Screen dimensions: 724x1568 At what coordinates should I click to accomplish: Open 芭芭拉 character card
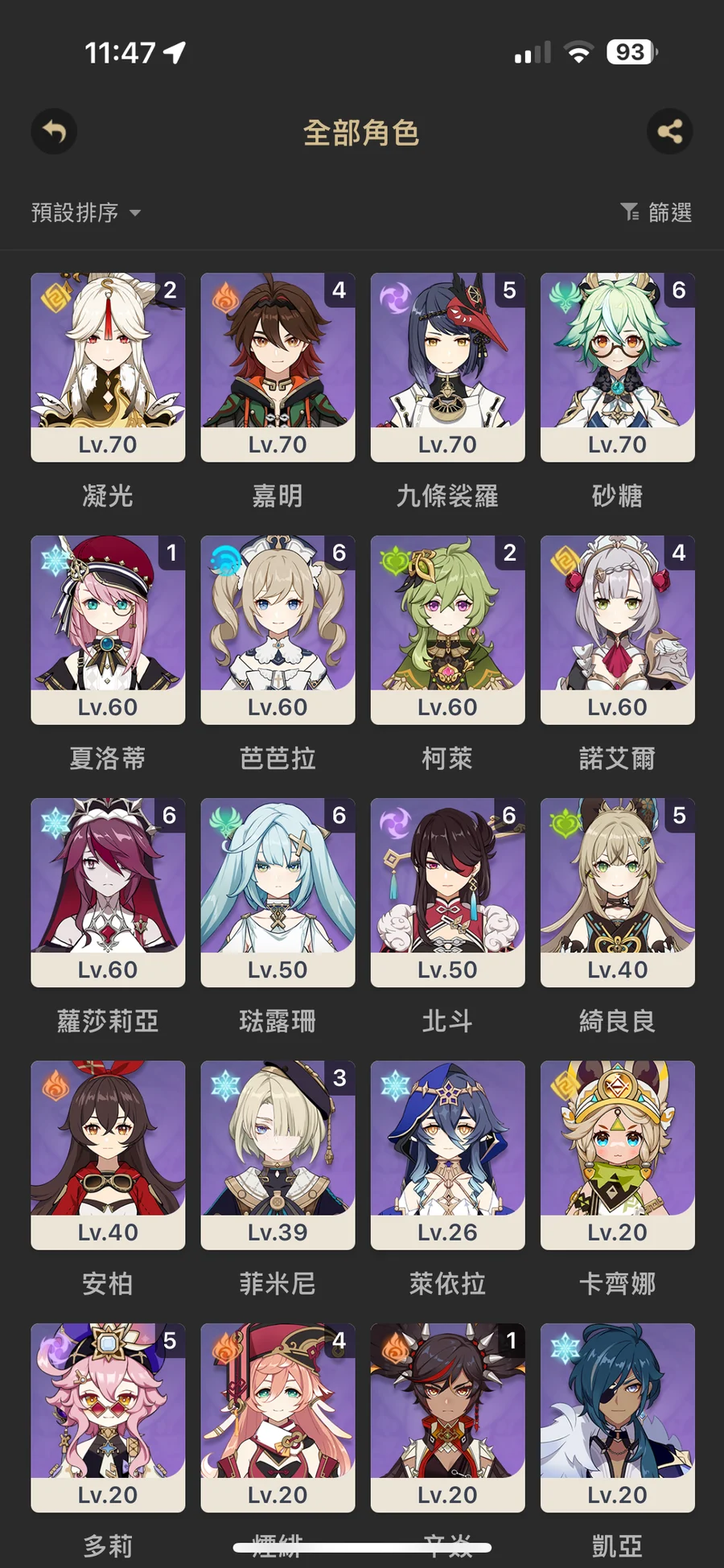coord(278,629)
